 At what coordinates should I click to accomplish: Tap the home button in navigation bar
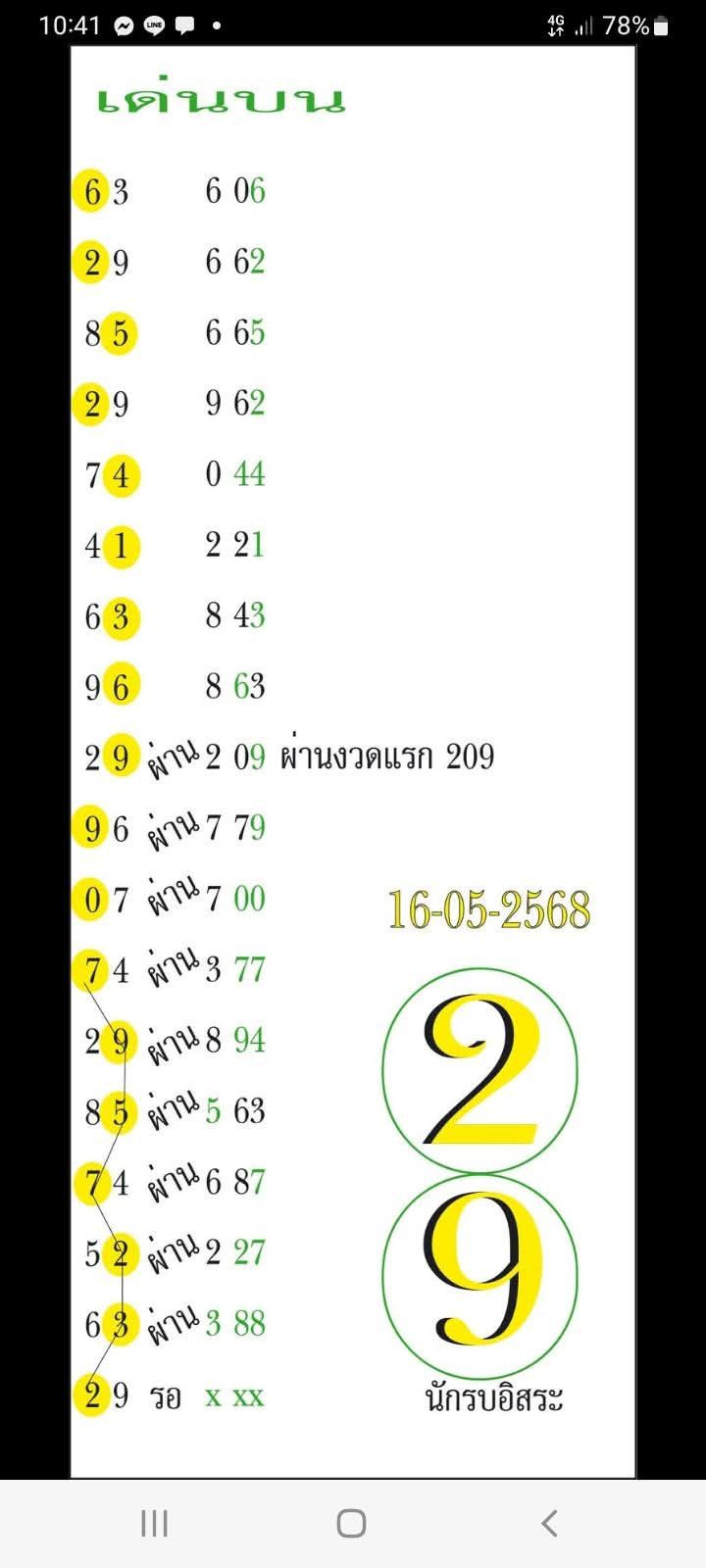coord(351,1523)
